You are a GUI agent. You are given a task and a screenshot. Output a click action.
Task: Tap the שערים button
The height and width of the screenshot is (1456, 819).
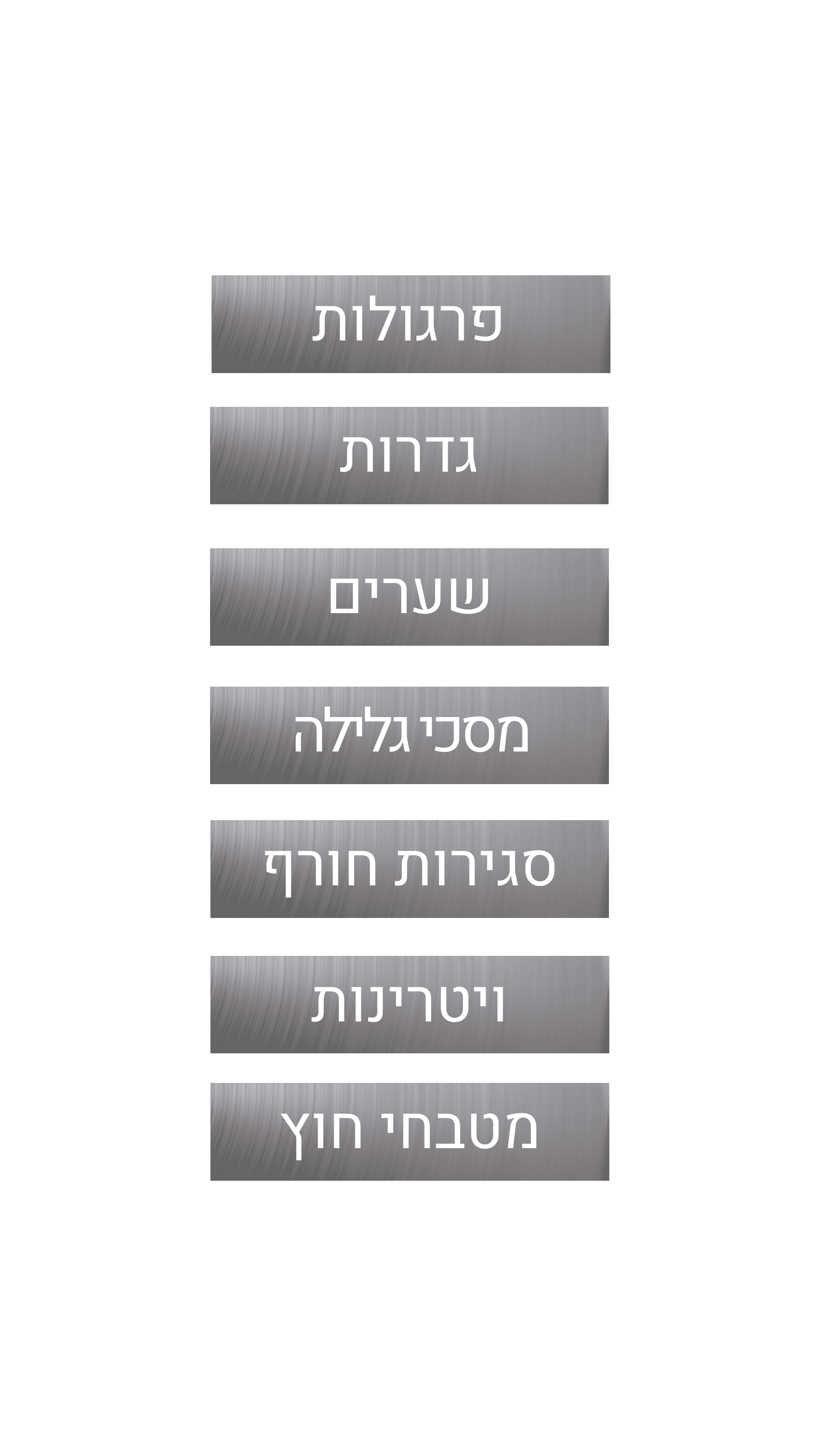409,596
